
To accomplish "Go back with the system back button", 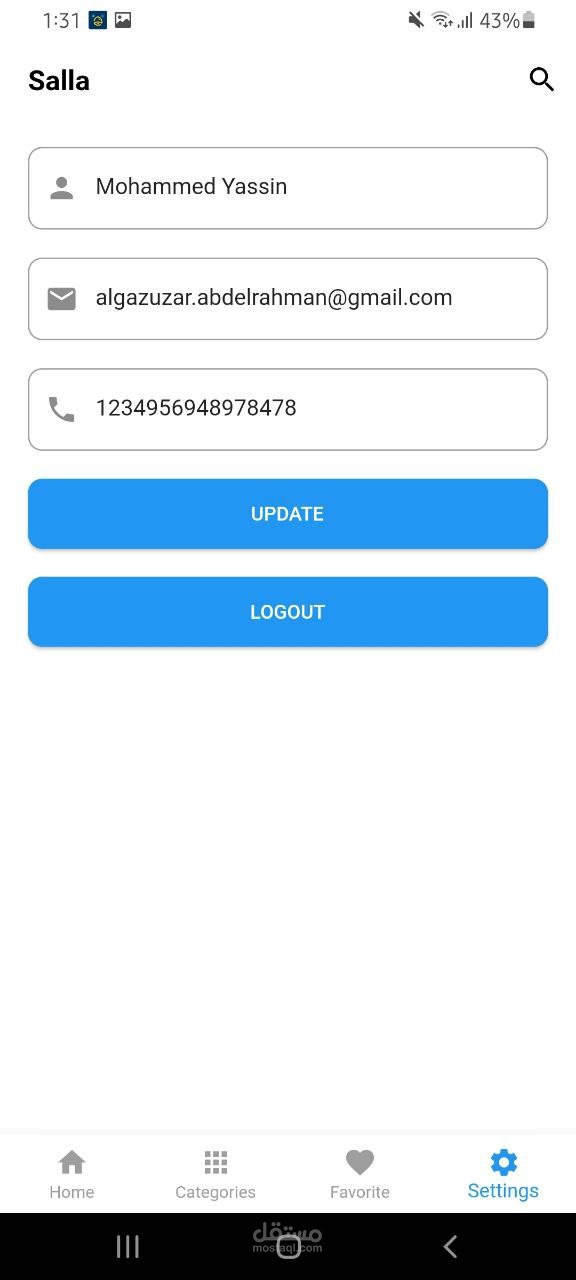I will tap(450, 1246).
